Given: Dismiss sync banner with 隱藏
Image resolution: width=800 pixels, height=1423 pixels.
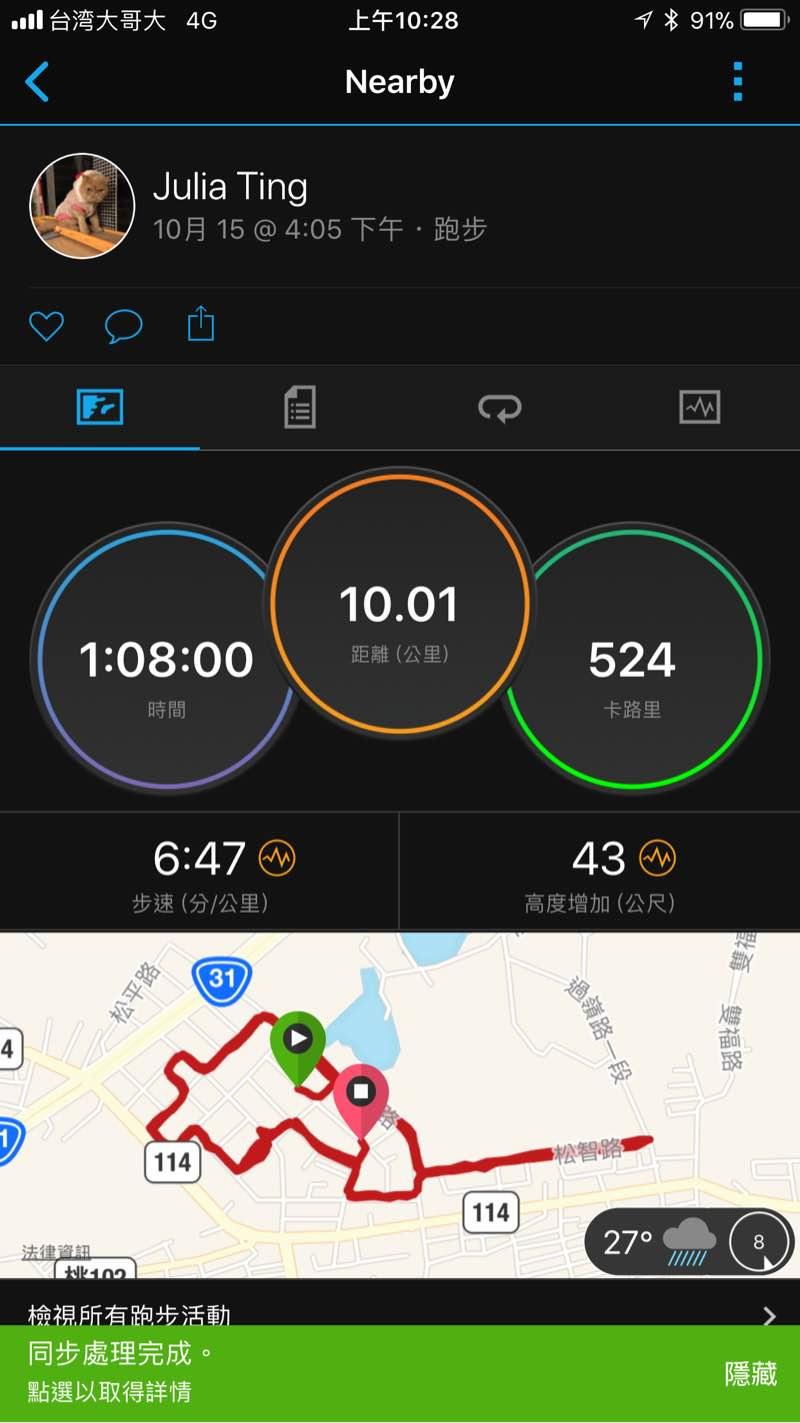Looking at the screenshot, I should tap(750, 1374).
